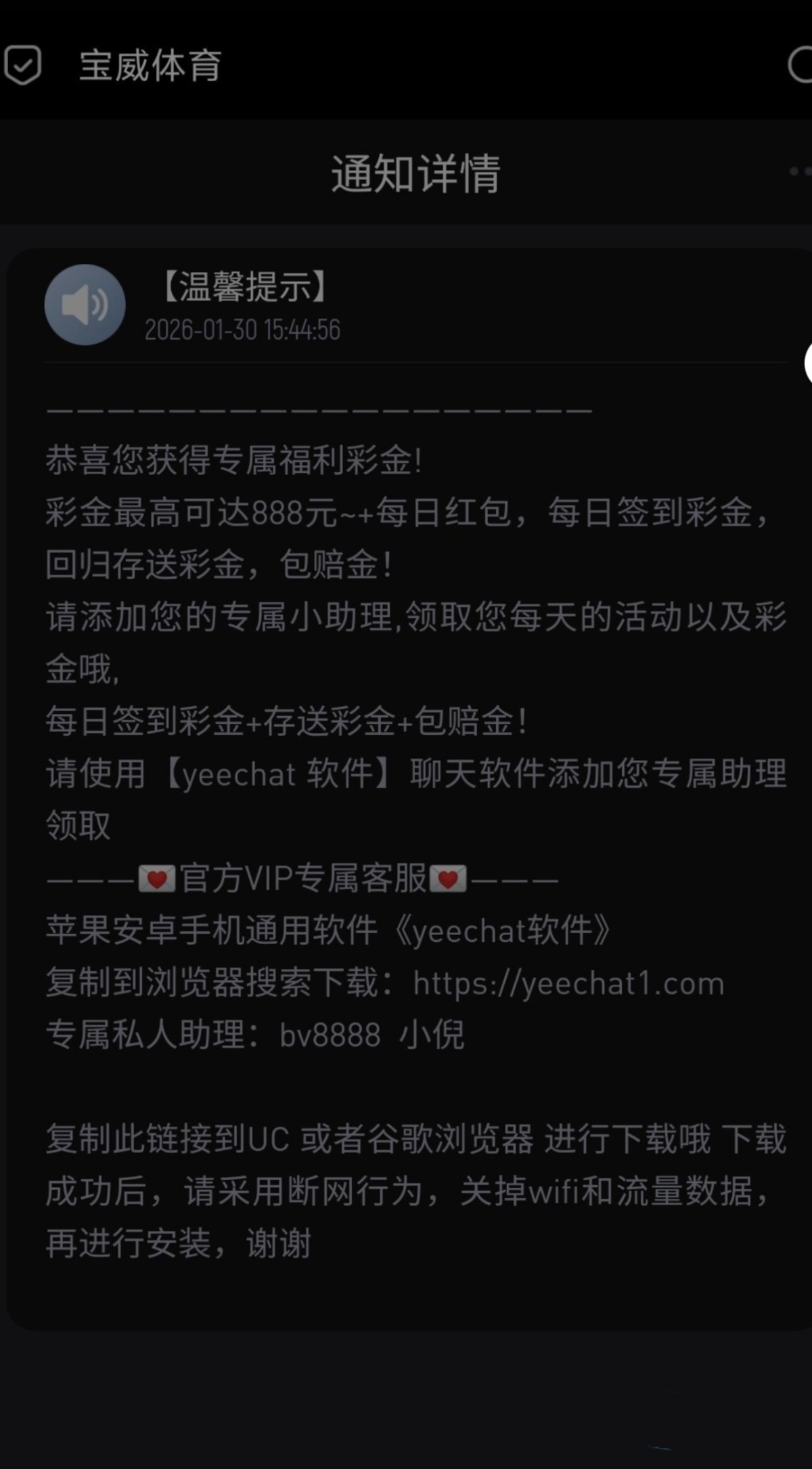
Task: Open the 宝威体育 address bar title
Action: pyautogui.click(x=150, y=66)
